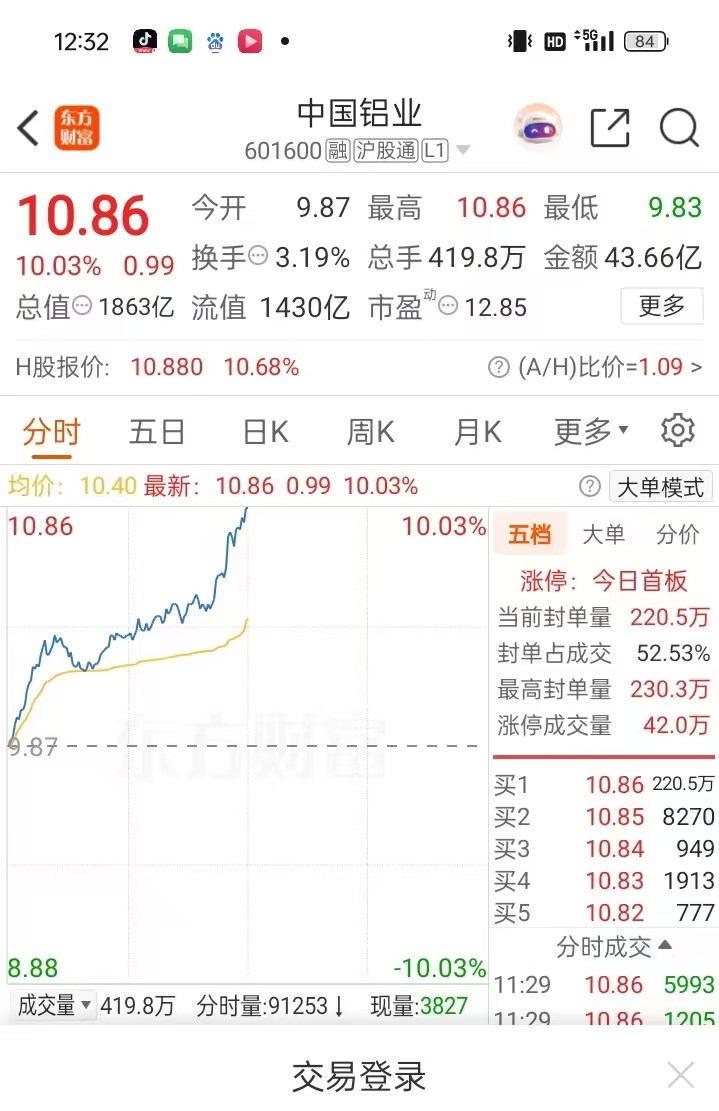Switch to the 大单 tab
719x1111 pixels.
(603, 535)
